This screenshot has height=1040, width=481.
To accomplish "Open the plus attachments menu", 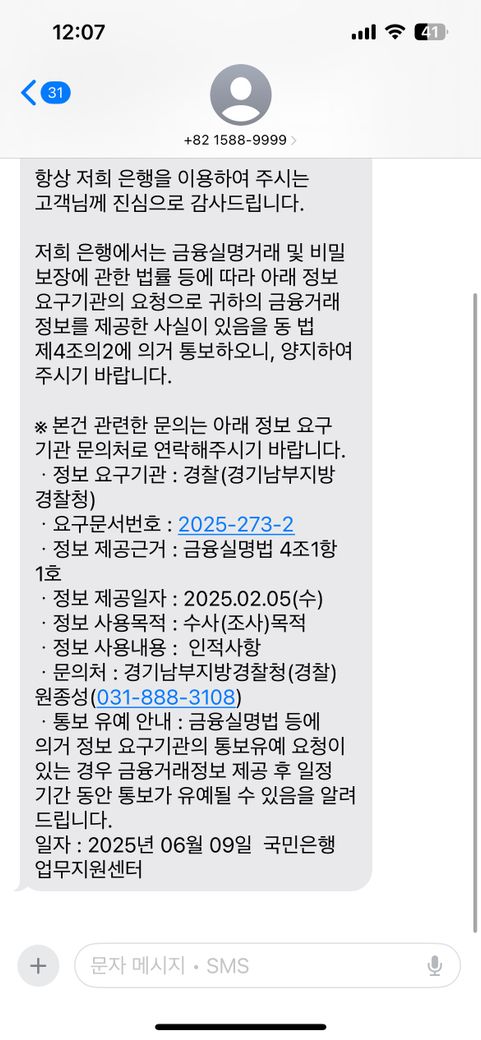I will click(38, 966).
